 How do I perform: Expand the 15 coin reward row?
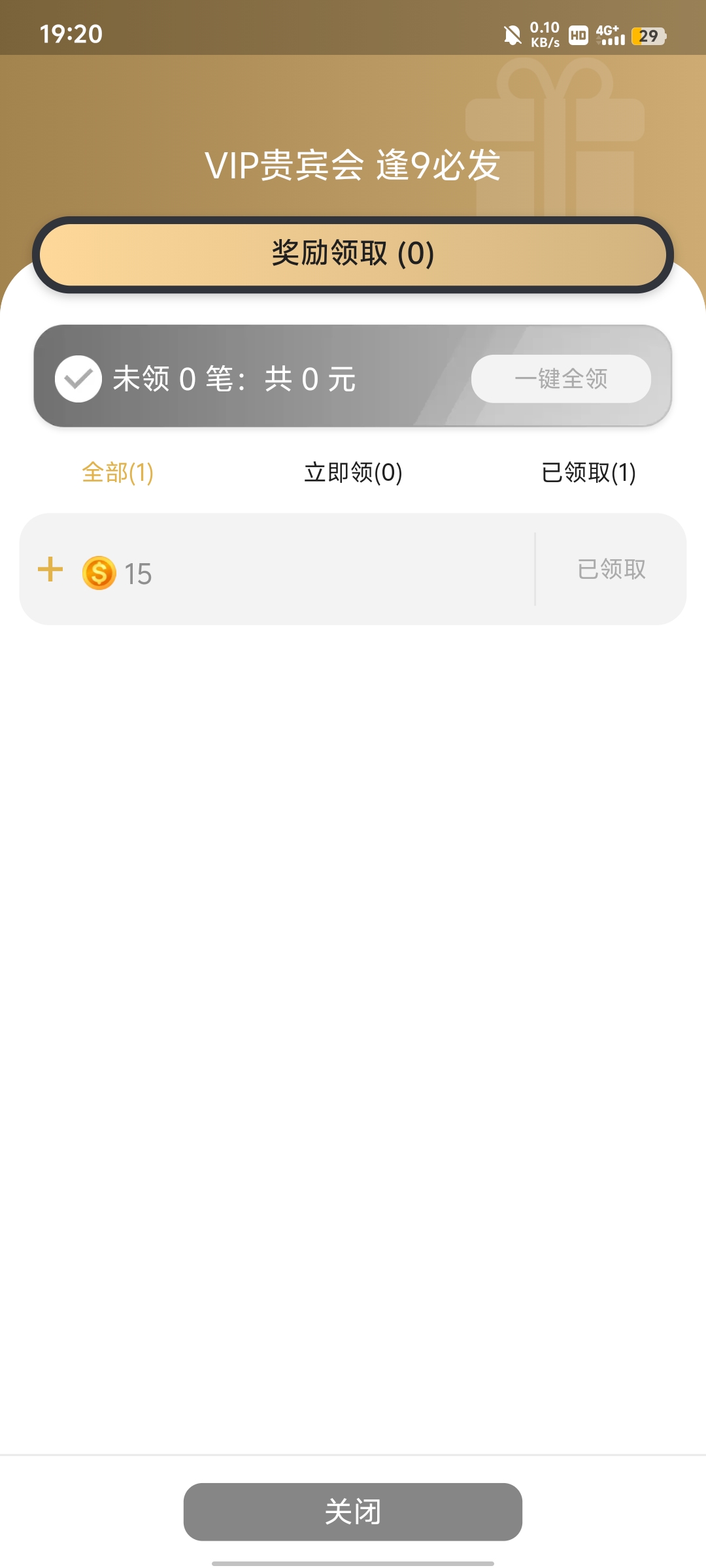(x=50, y=570)
